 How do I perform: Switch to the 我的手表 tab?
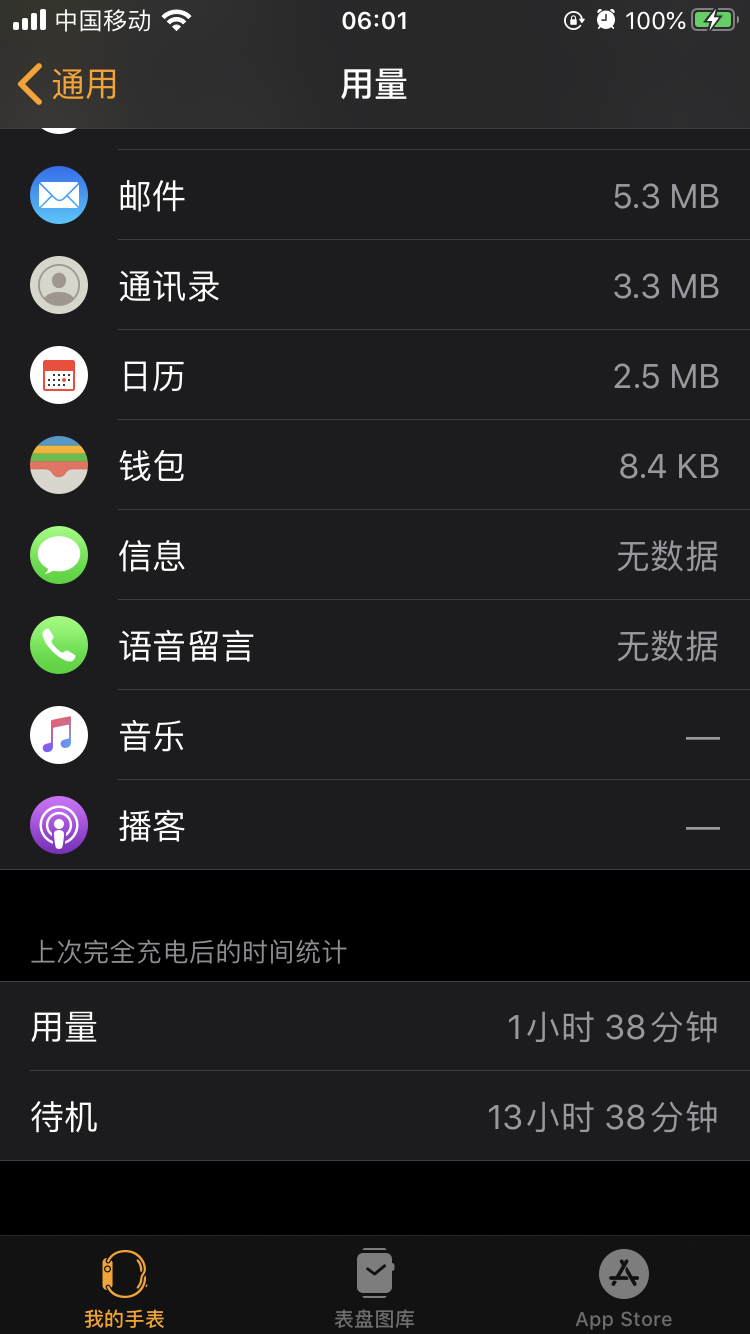124,1286
